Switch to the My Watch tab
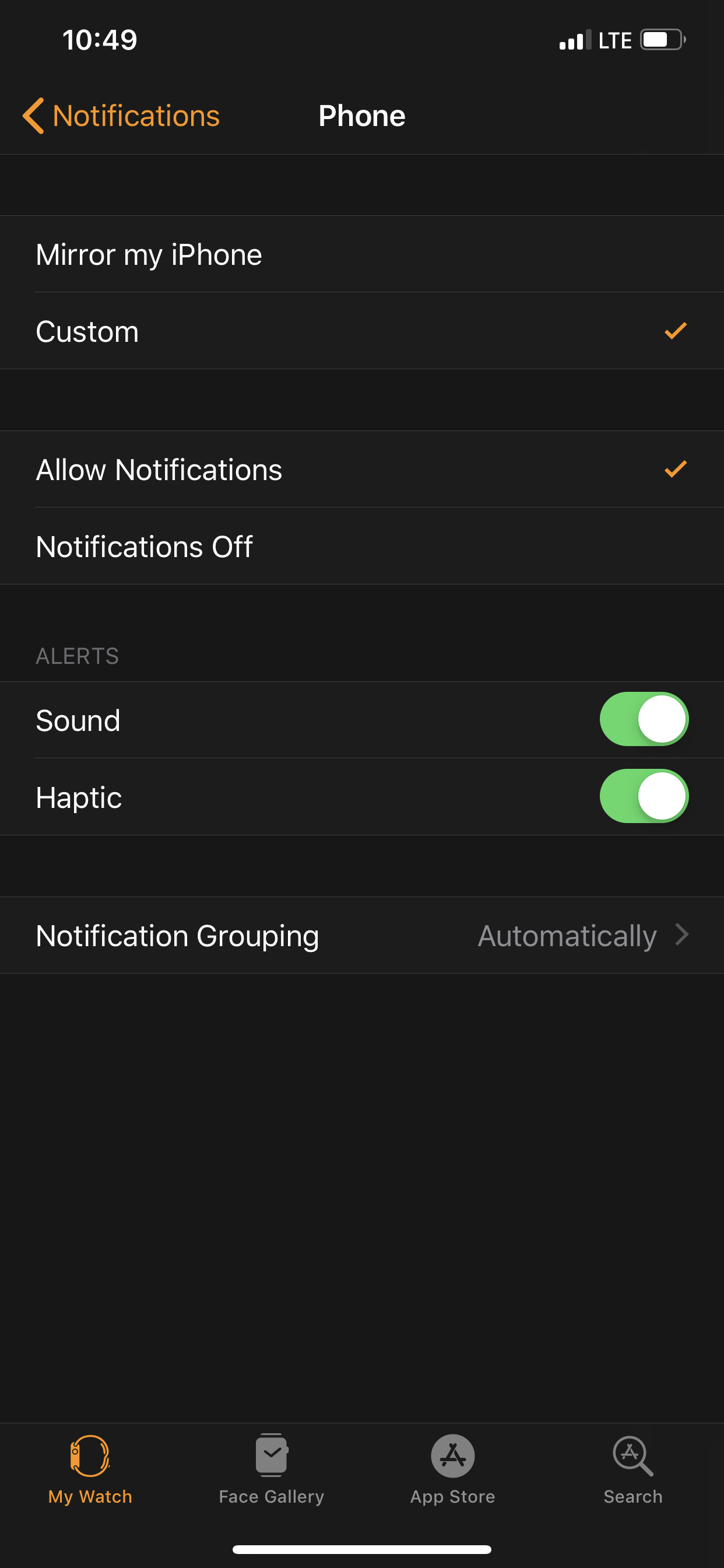 point(90,1471)
